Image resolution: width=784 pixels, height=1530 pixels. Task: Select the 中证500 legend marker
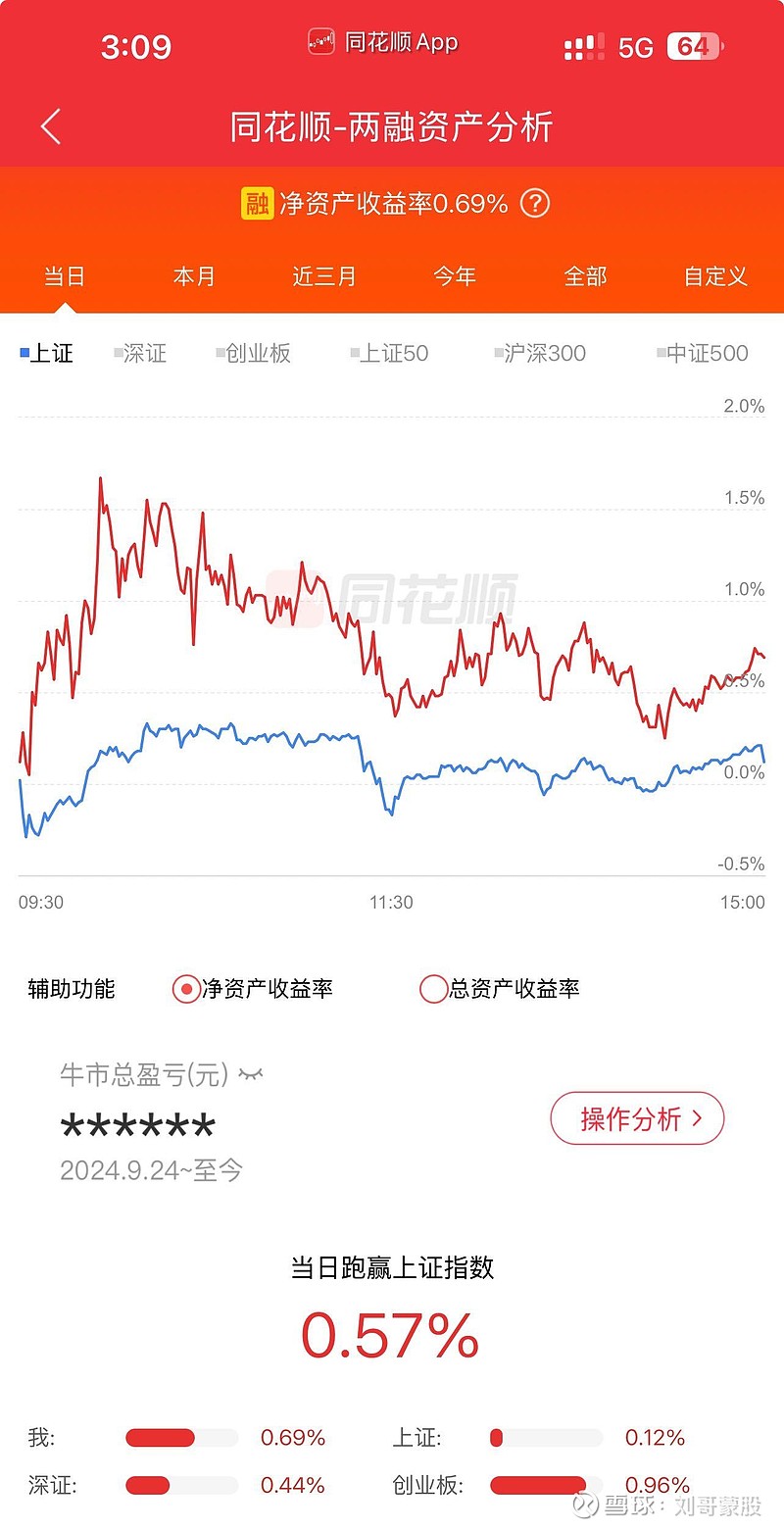pos(661,353)
